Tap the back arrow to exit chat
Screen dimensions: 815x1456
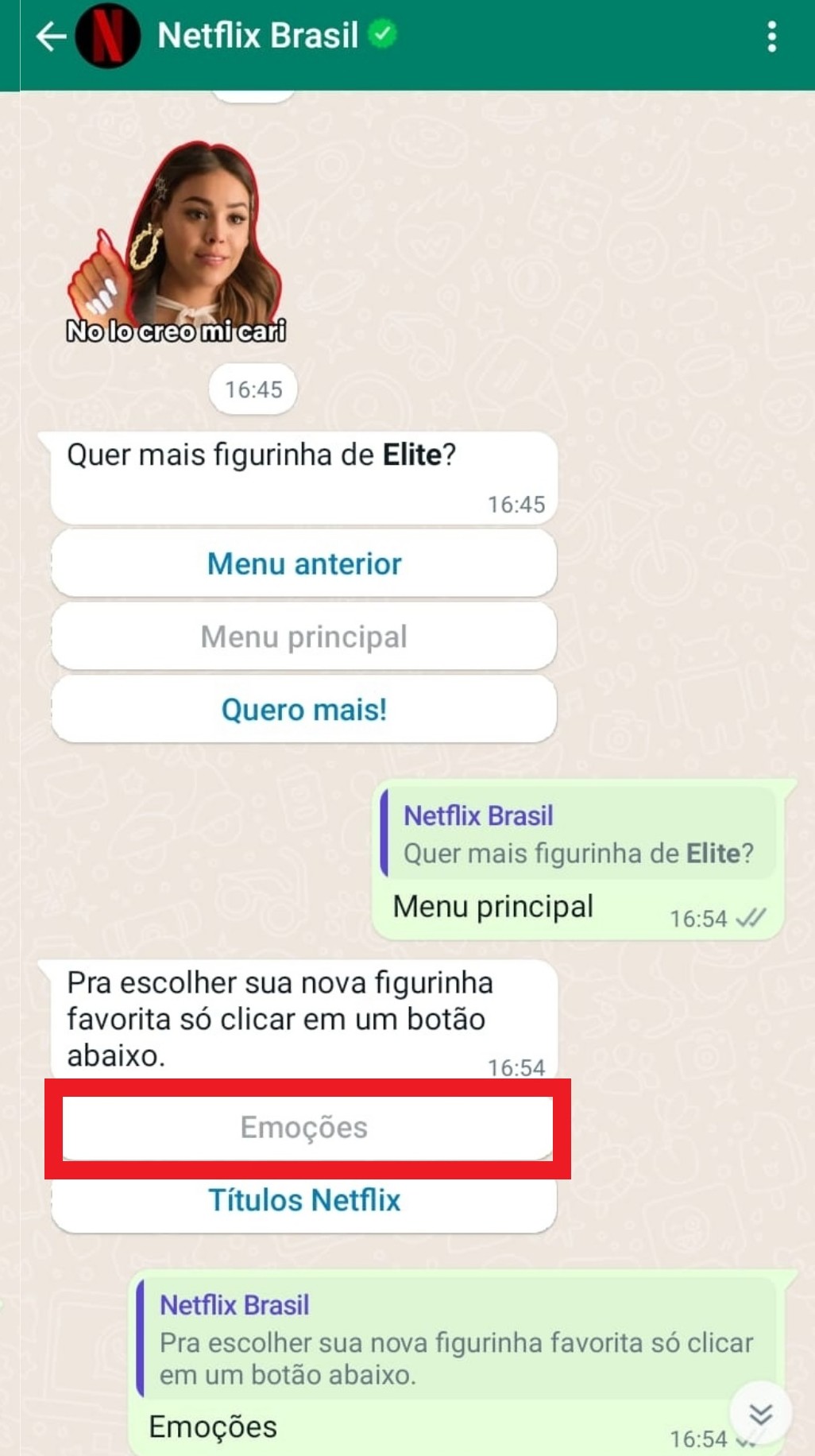pyautogui.click(x=49, y=35)
